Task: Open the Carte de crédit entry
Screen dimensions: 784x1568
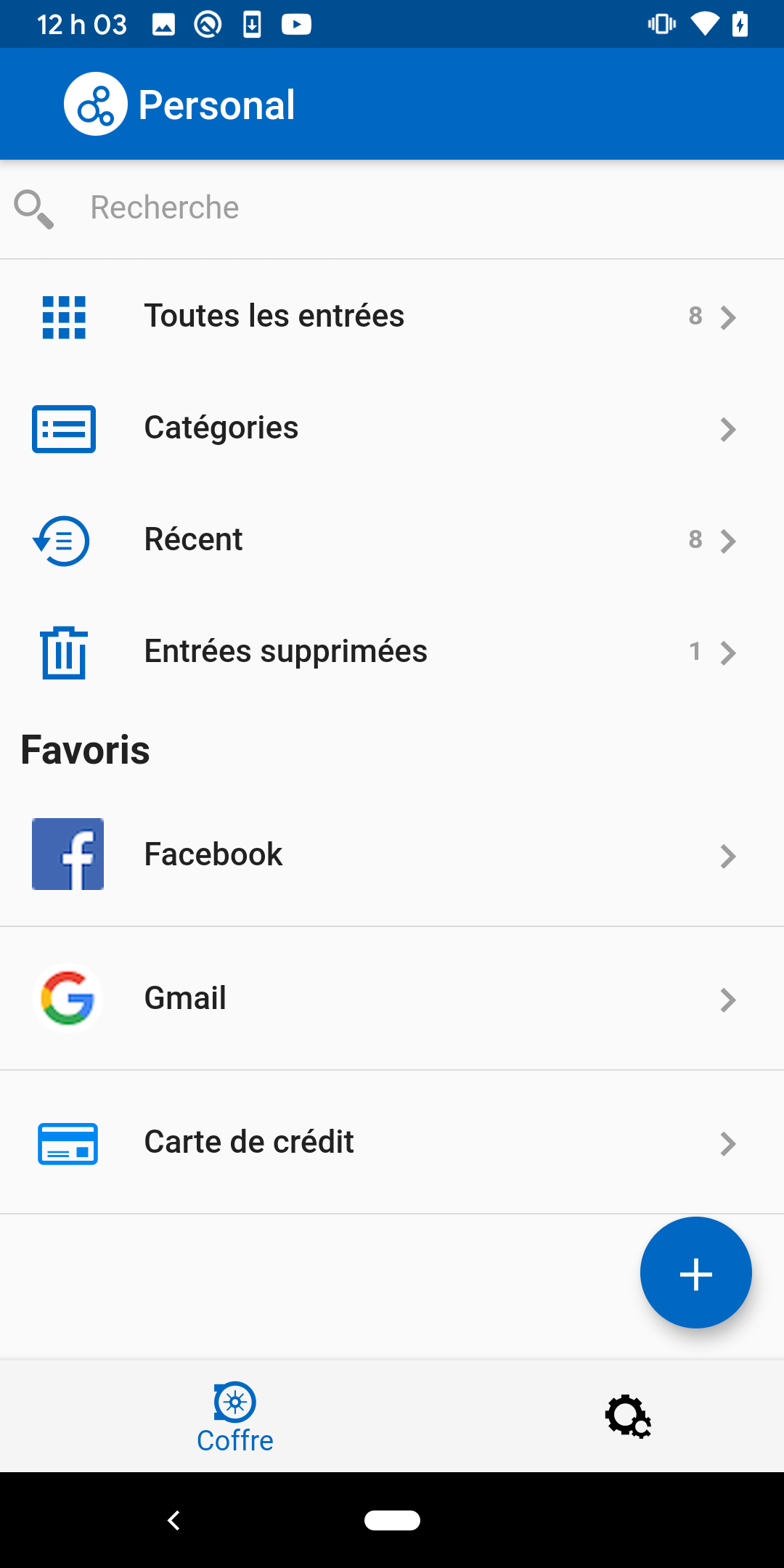Action: [x=392, y=1142]
